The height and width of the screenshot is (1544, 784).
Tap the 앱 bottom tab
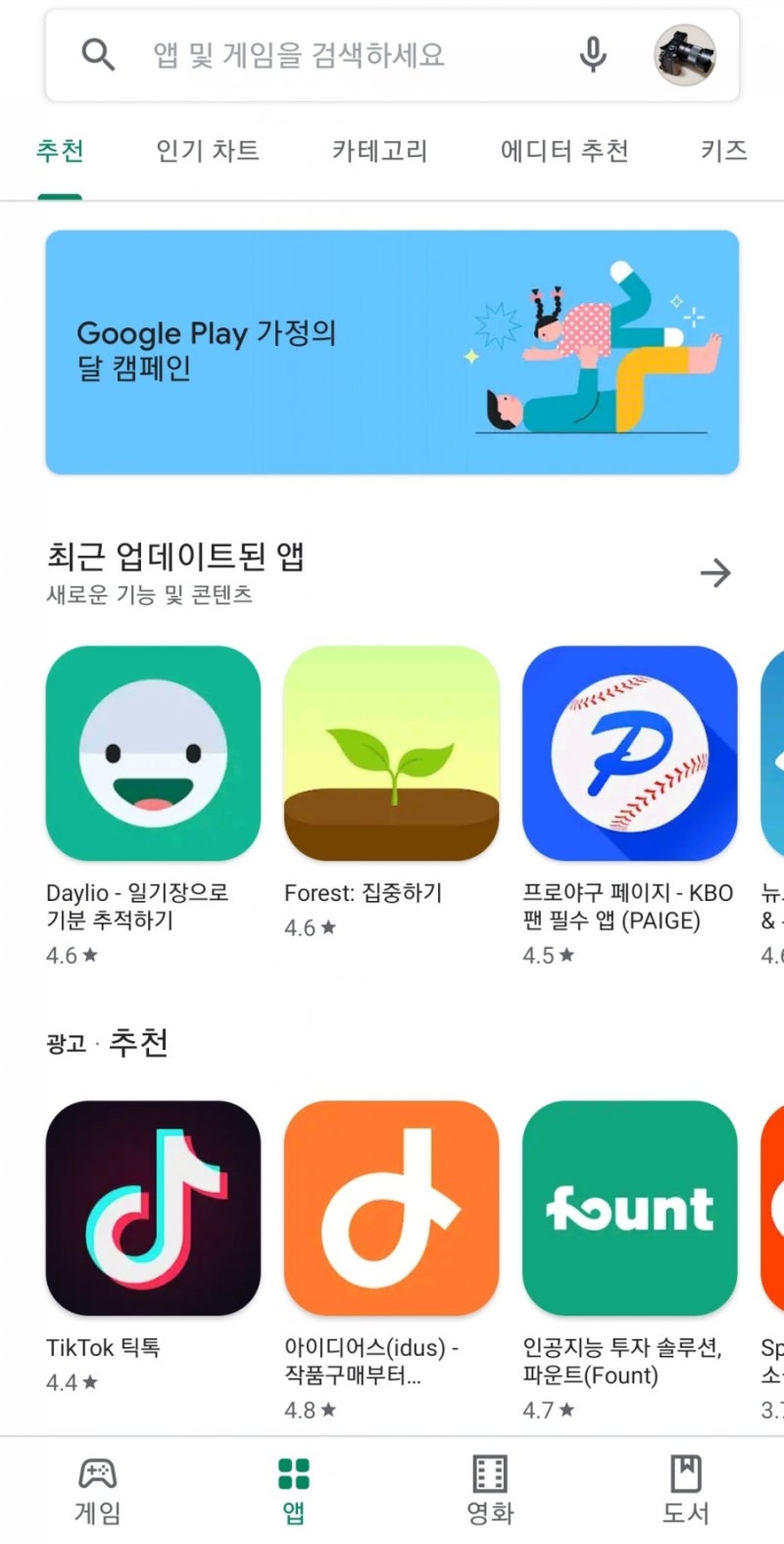pos(294,1491)
